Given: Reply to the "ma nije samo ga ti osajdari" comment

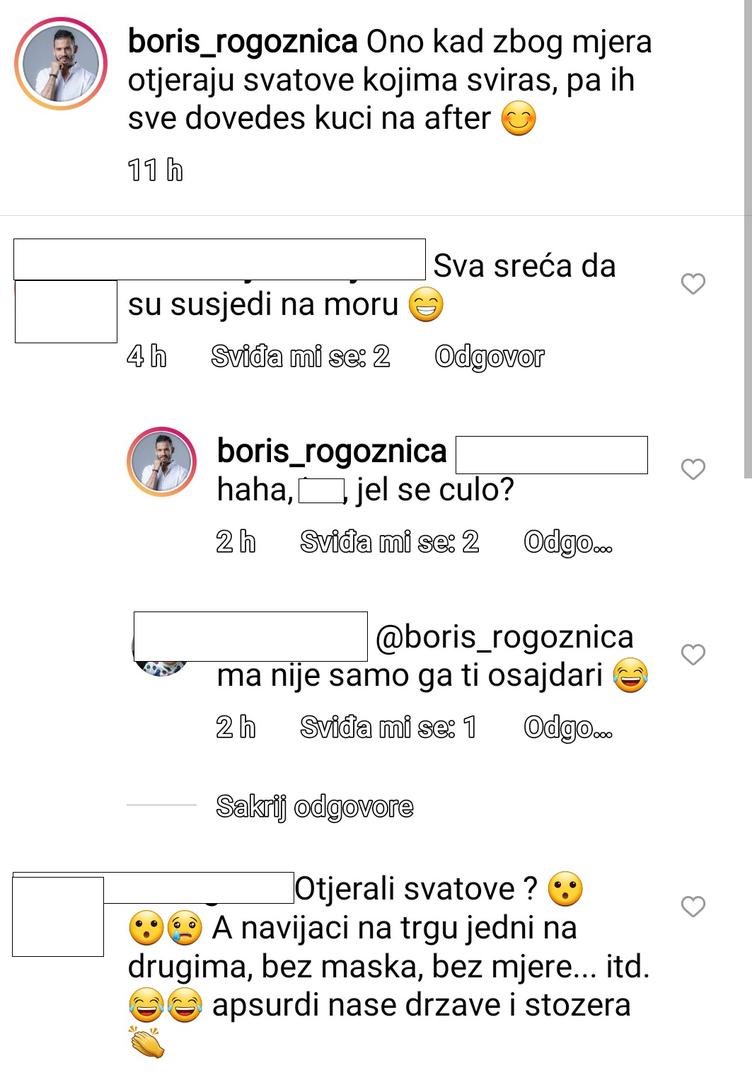Looking at the screenshot, I should click(x=567, y=728).
